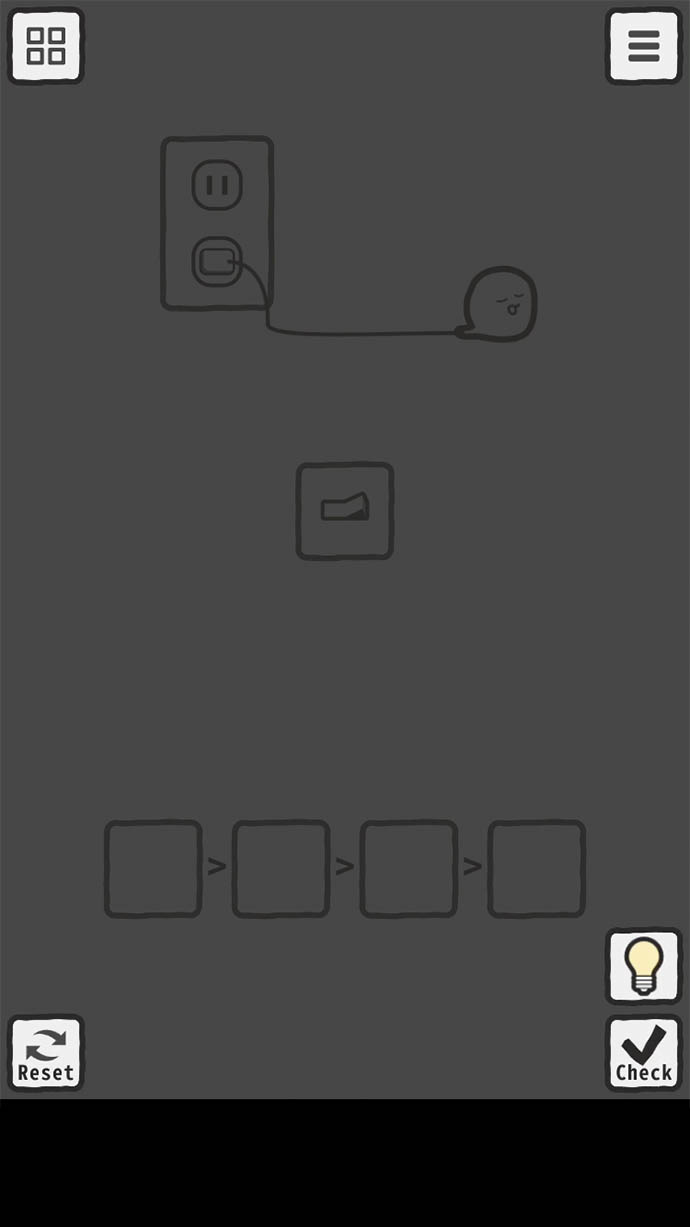This screenshot has height=1227, width=690.
Task: Tap the plugged-in lower outlet socket
Action: tap(216, 262)
